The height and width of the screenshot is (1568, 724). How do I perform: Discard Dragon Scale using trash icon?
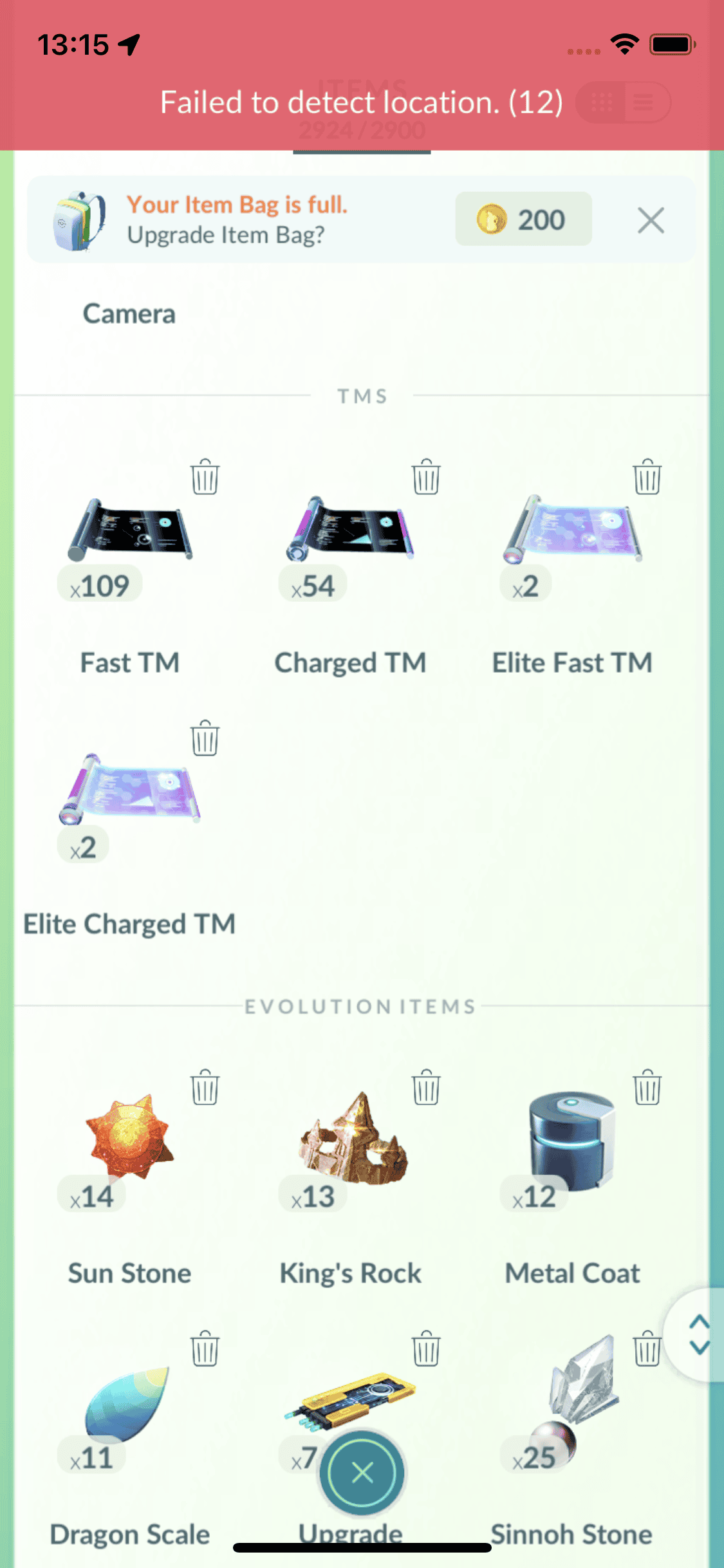point(205,1349)
